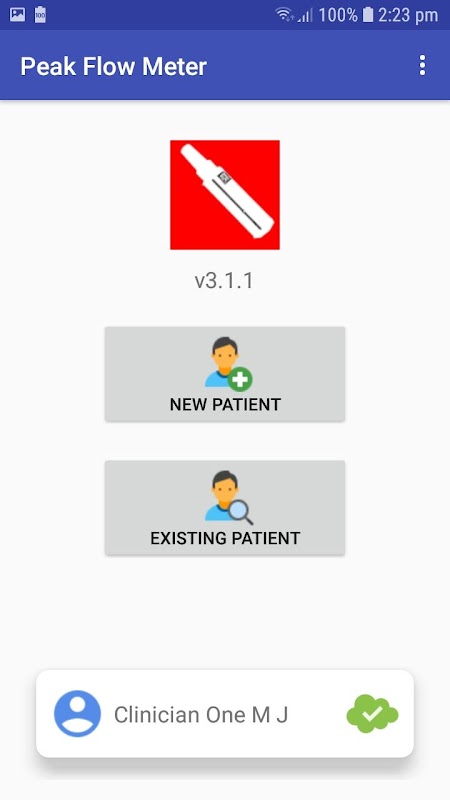Add a new patient
The height and width of the screenshot is (800, 450).
click(225, 374)
